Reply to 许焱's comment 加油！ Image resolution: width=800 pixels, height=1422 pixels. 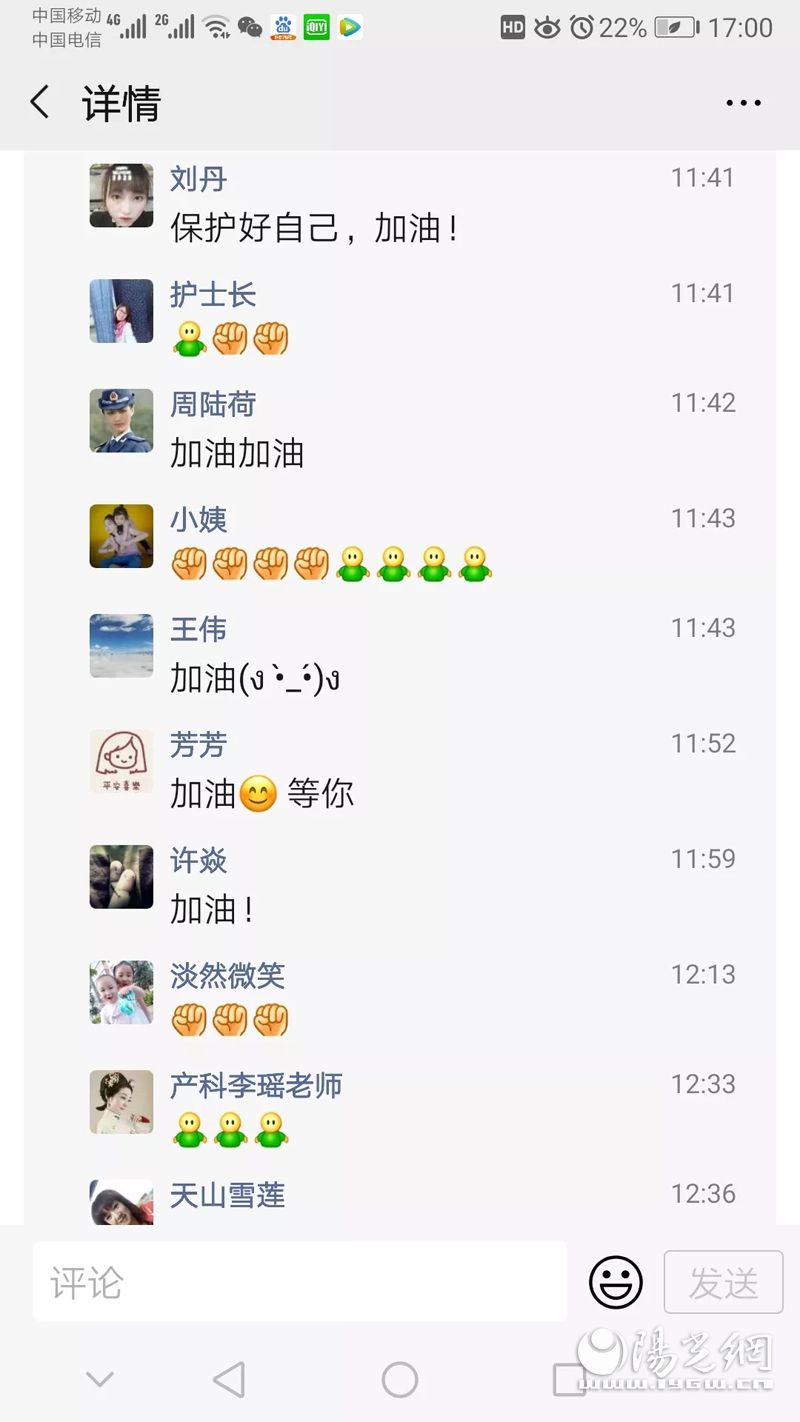[212, 909]
